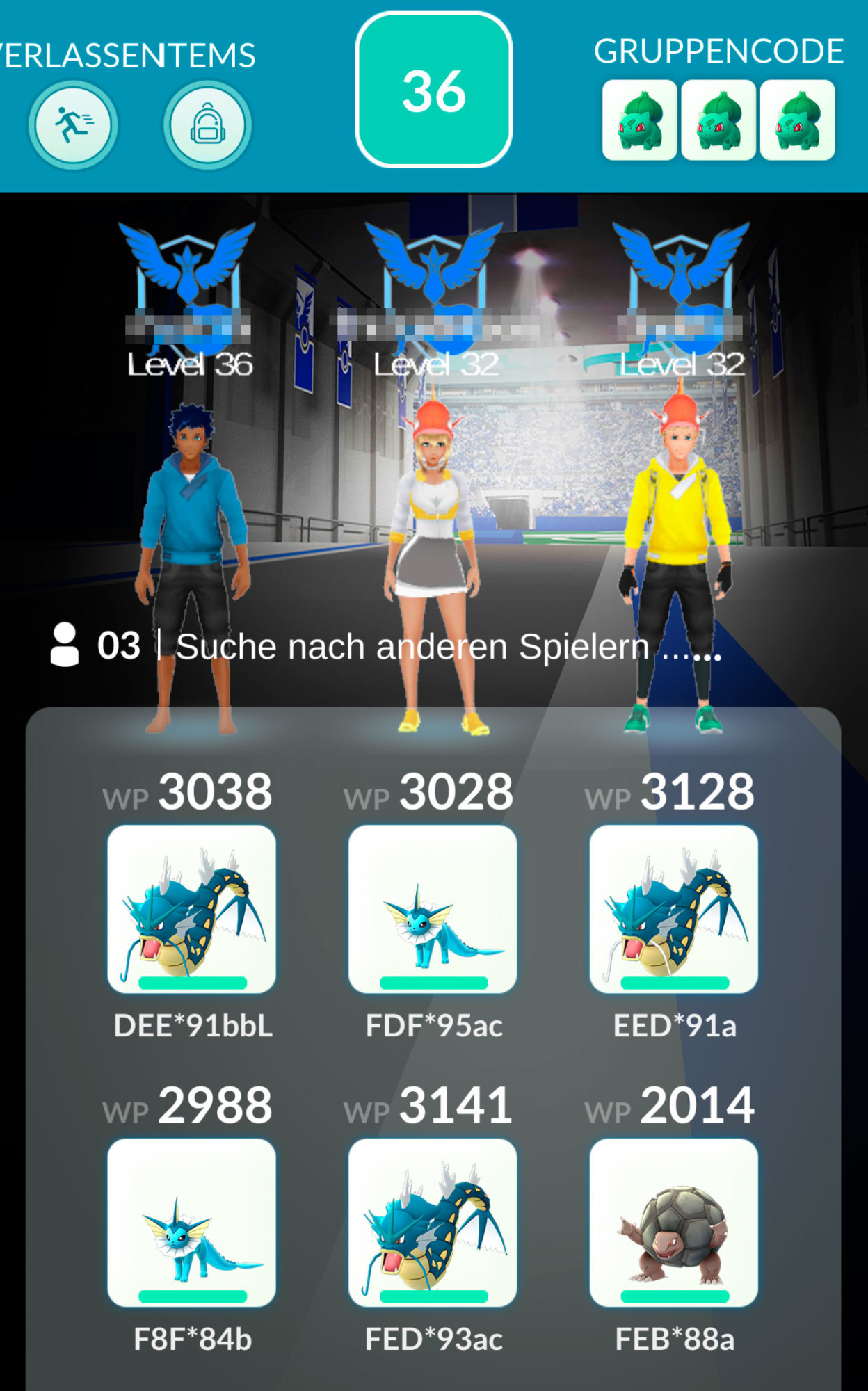Image resolution: width=868 pixels, height=1391 pixels.
Task: Tap Vaporeon F8F*84b with WP 2988
Action: [x=191, y=1223]
